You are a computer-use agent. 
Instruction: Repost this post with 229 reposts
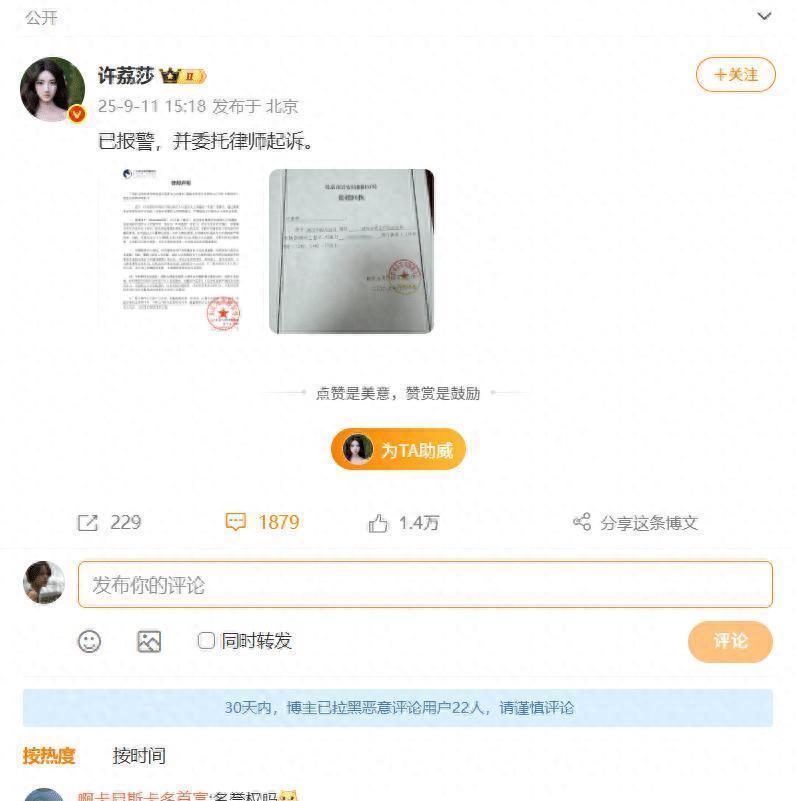coord(109,522)
